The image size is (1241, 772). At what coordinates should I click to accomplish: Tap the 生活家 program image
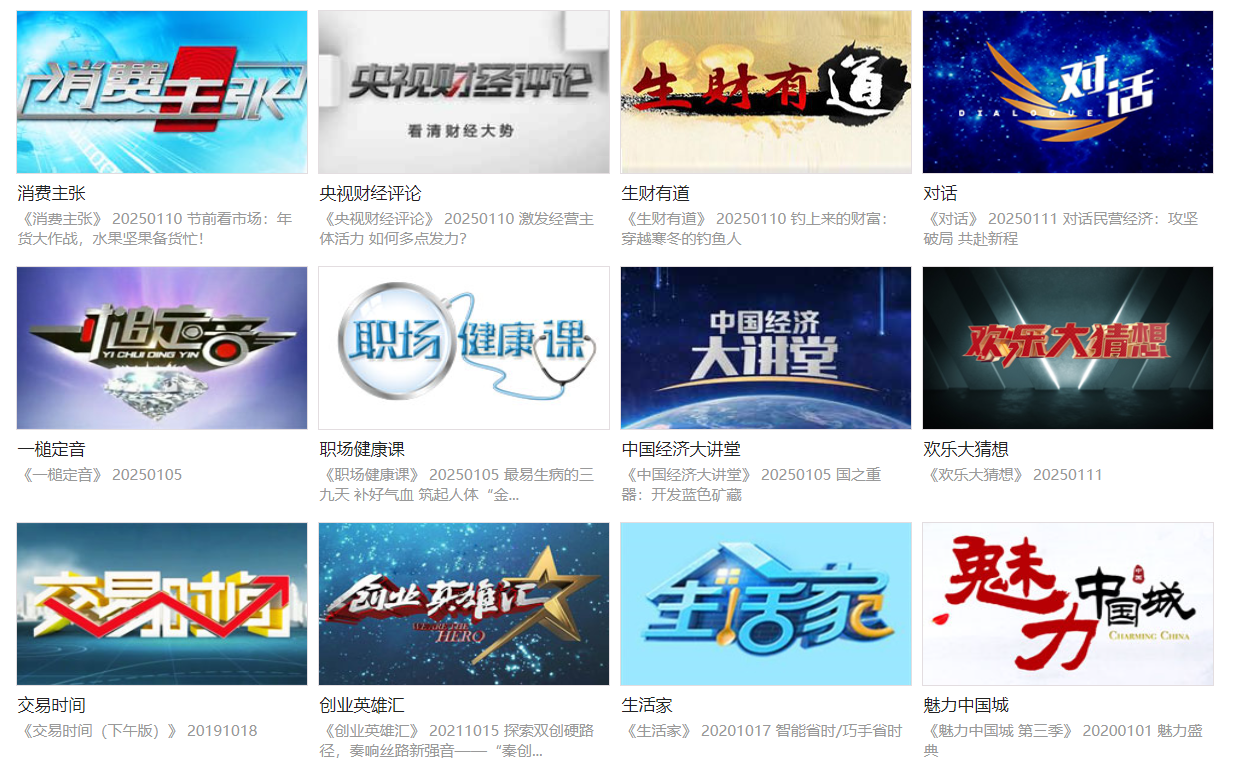(766, 604)
